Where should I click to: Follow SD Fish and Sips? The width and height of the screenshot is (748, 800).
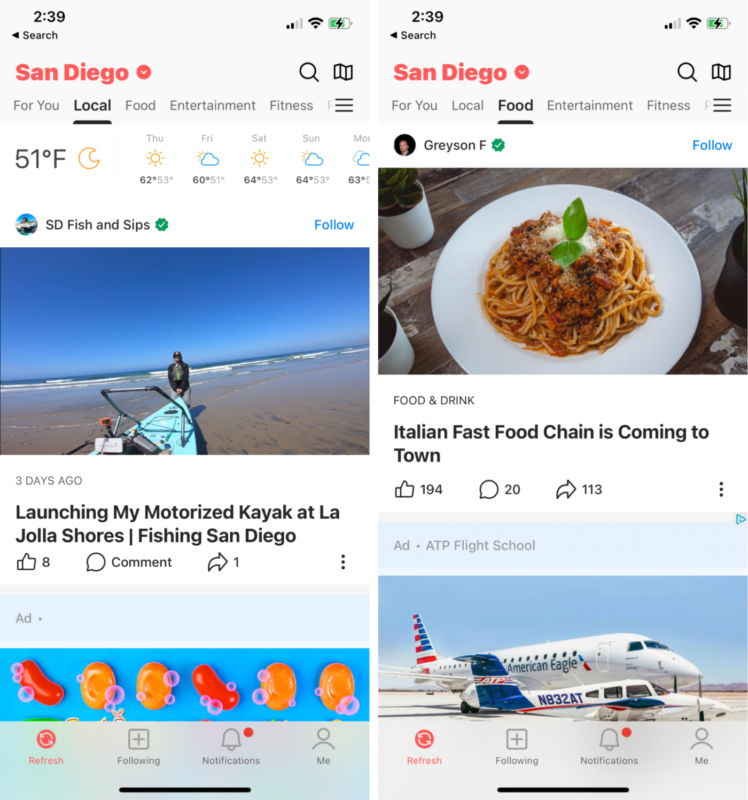pyautogui.click(x=333, y=225)
